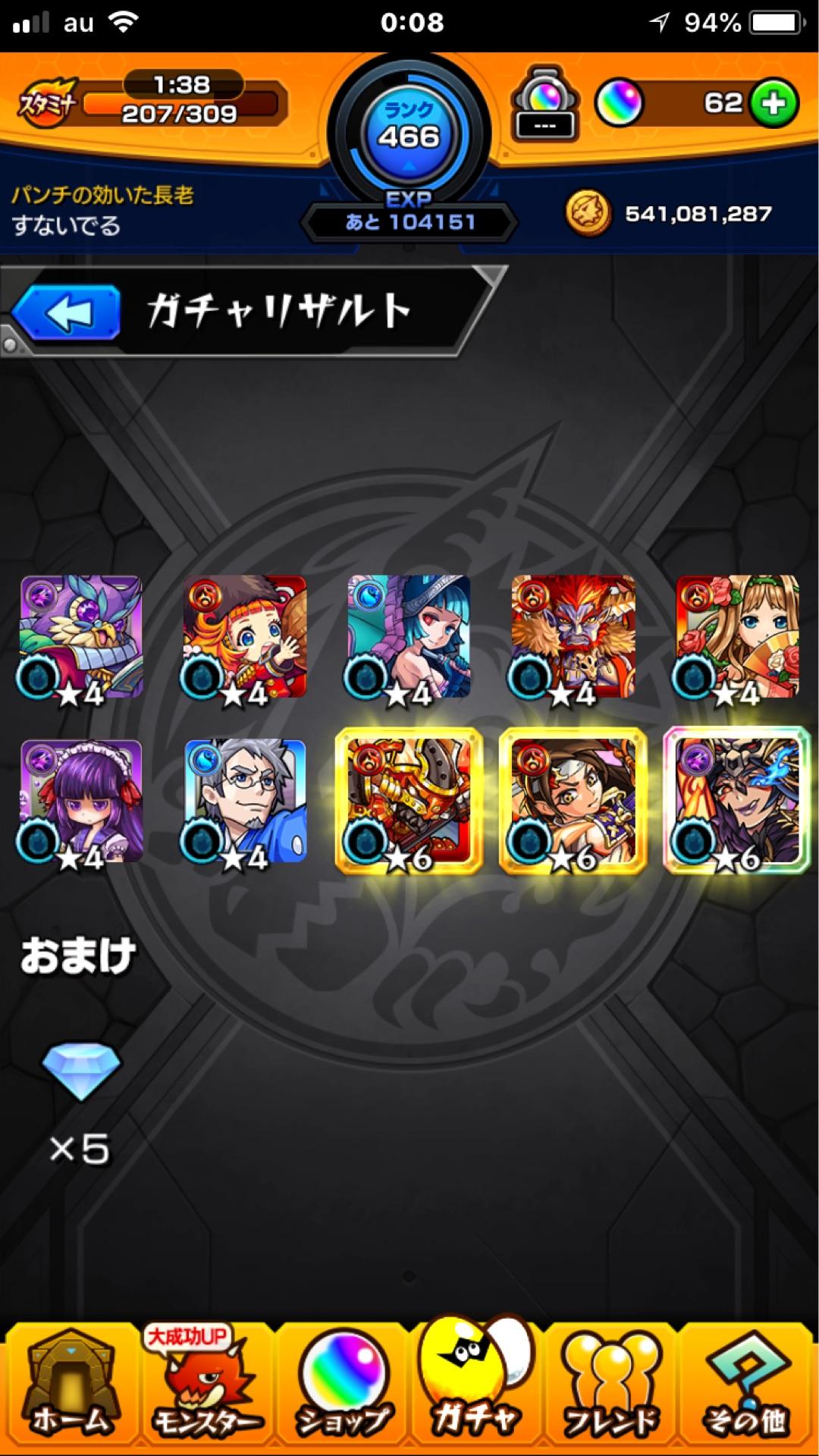Screen dimensions: 819x1456
Task: View the rose girl with fan monster
Action: click(x=736, y=637)
